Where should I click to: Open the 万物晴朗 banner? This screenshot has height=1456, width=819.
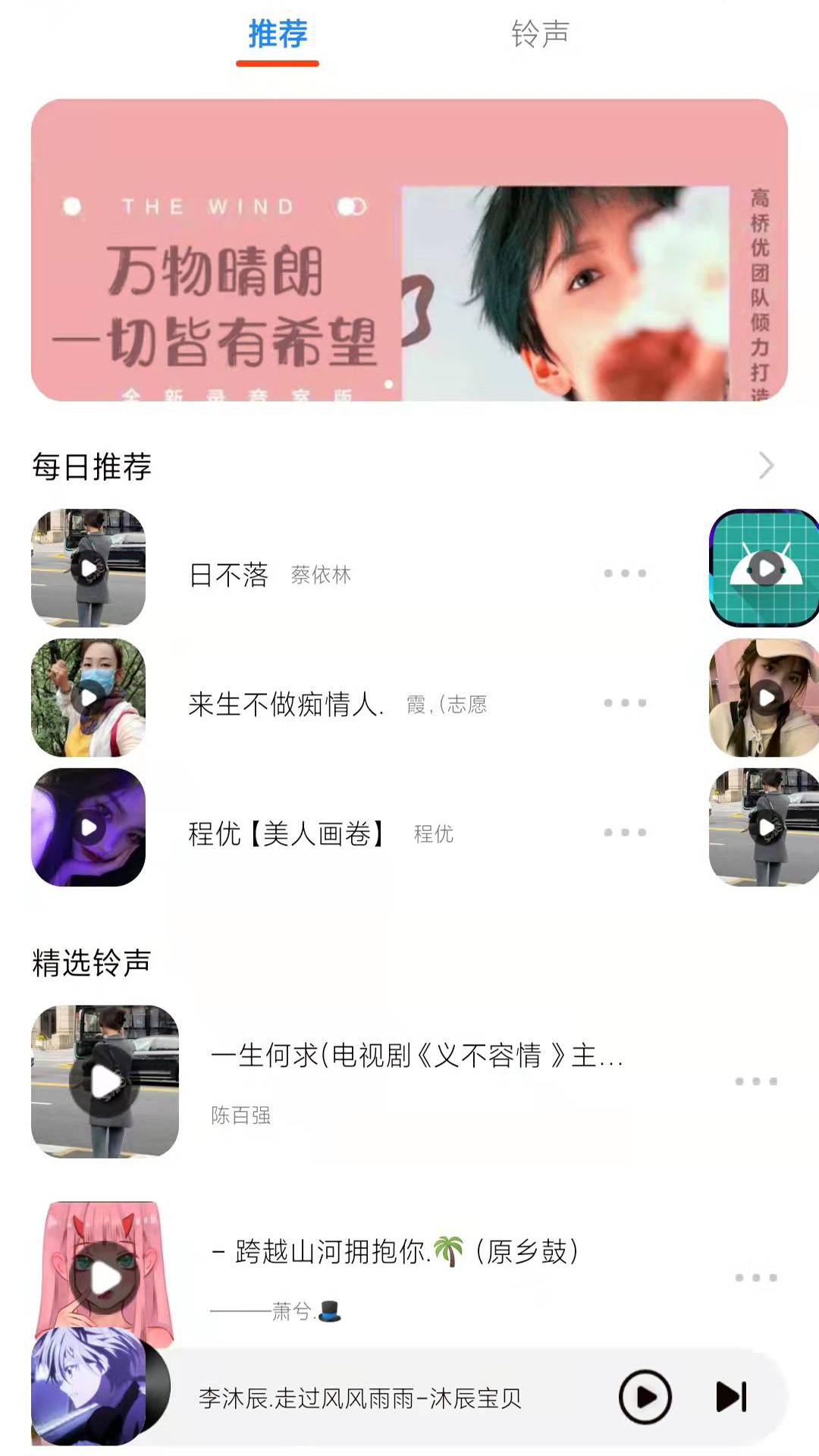[409, 250]
